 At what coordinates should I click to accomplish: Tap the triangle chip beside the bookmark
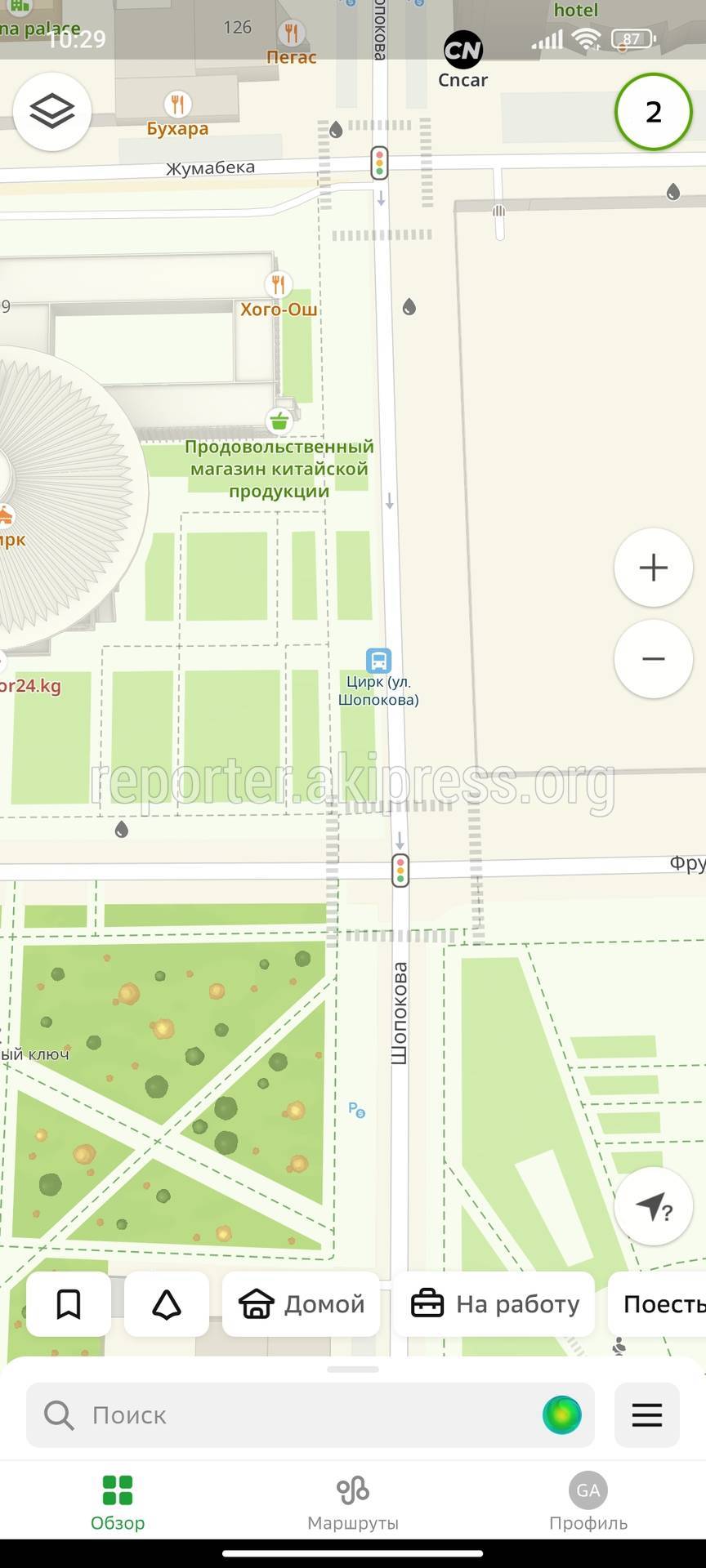(167, 1304)
